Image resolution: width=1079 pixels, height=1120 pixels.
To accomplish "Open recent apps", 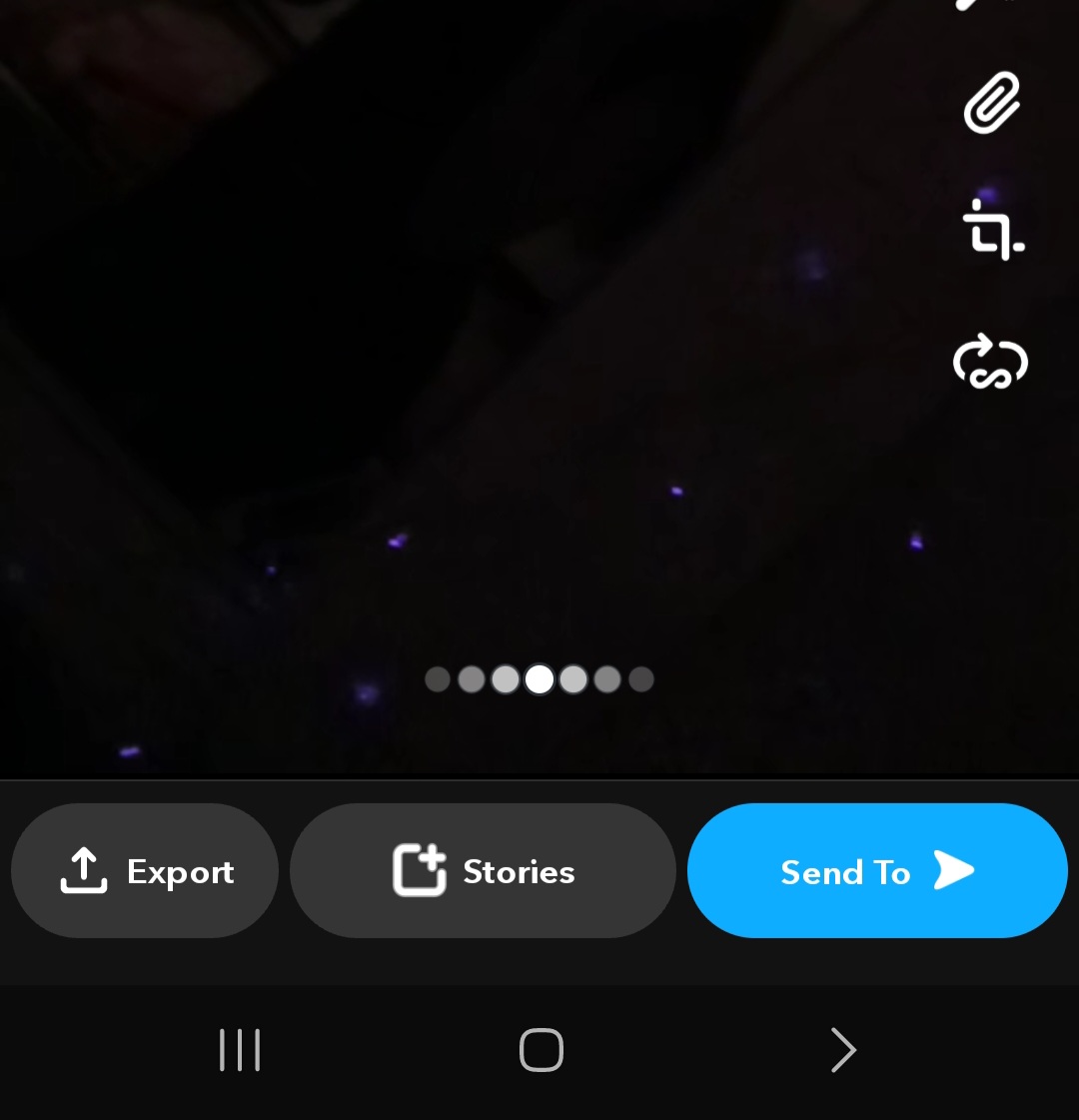I will point(240,1050).
